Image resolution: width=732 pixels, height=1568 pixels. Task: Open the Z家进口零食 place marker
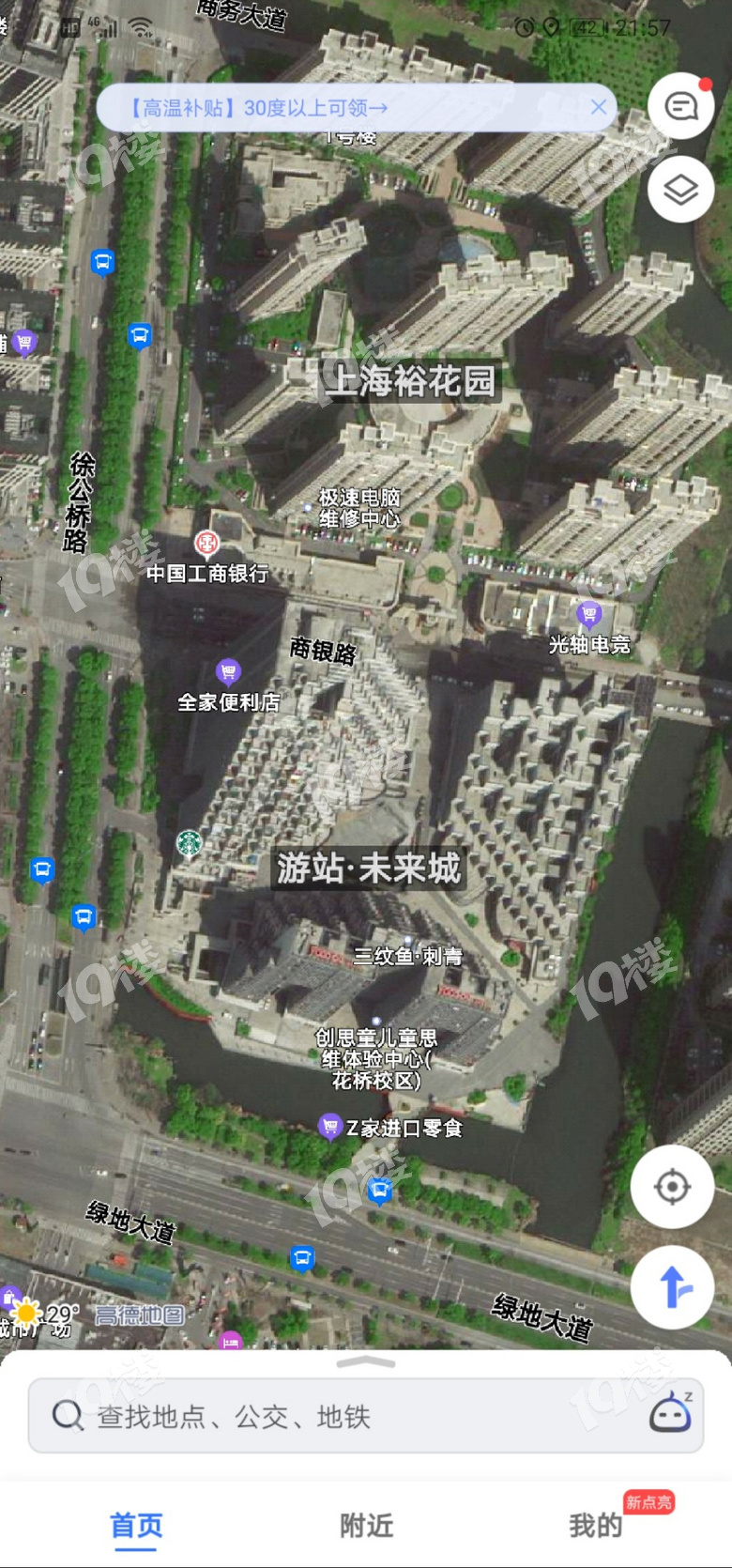click(x=329, y=1126)
